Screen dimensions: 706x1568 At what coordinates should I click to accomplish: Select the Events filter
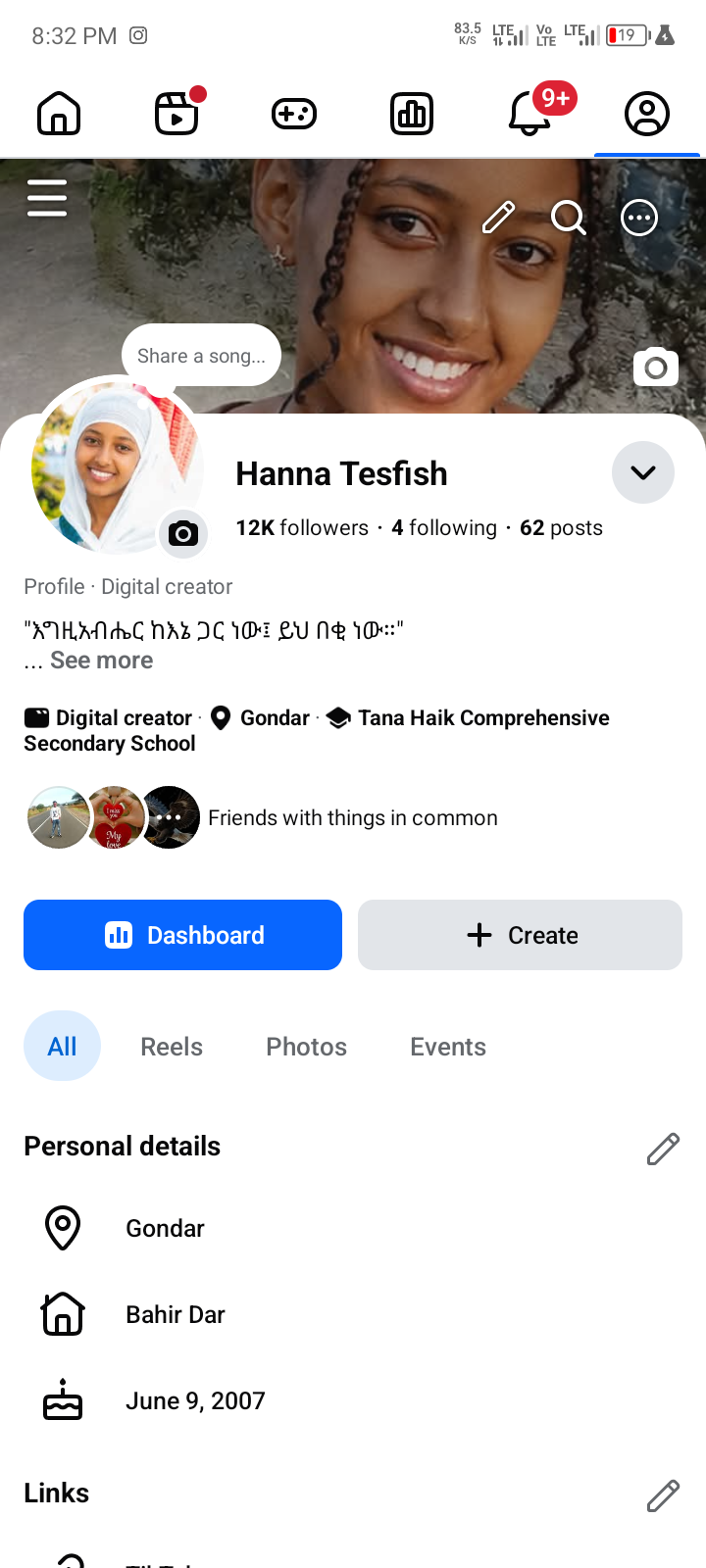click(448, 1047)
